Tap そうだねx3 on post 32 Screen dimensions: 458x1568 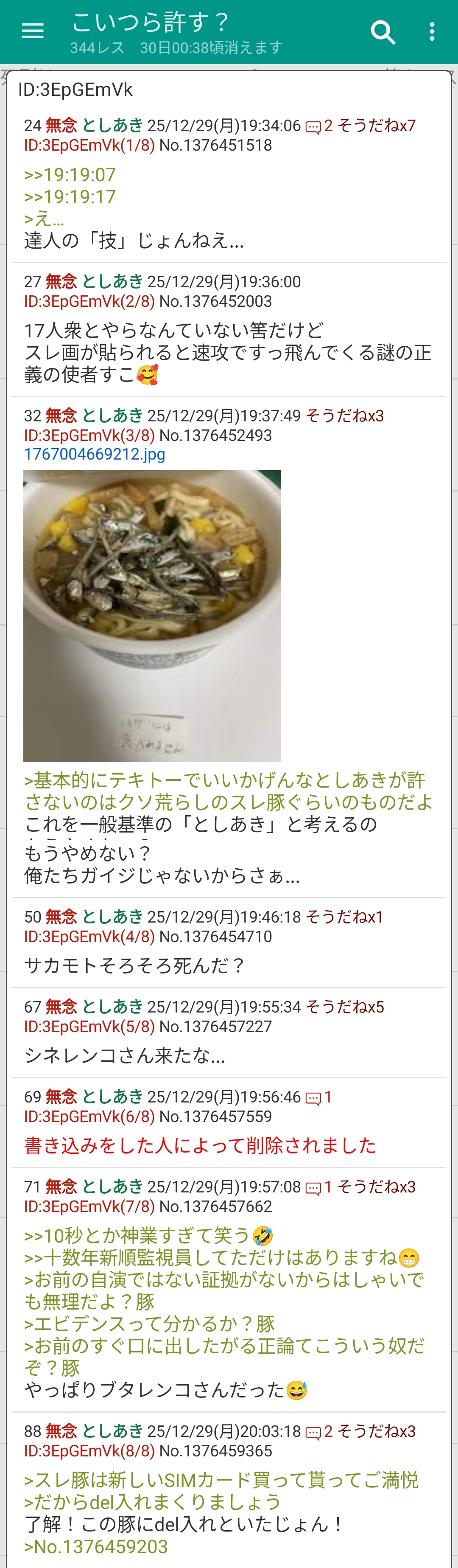(344, 416)
